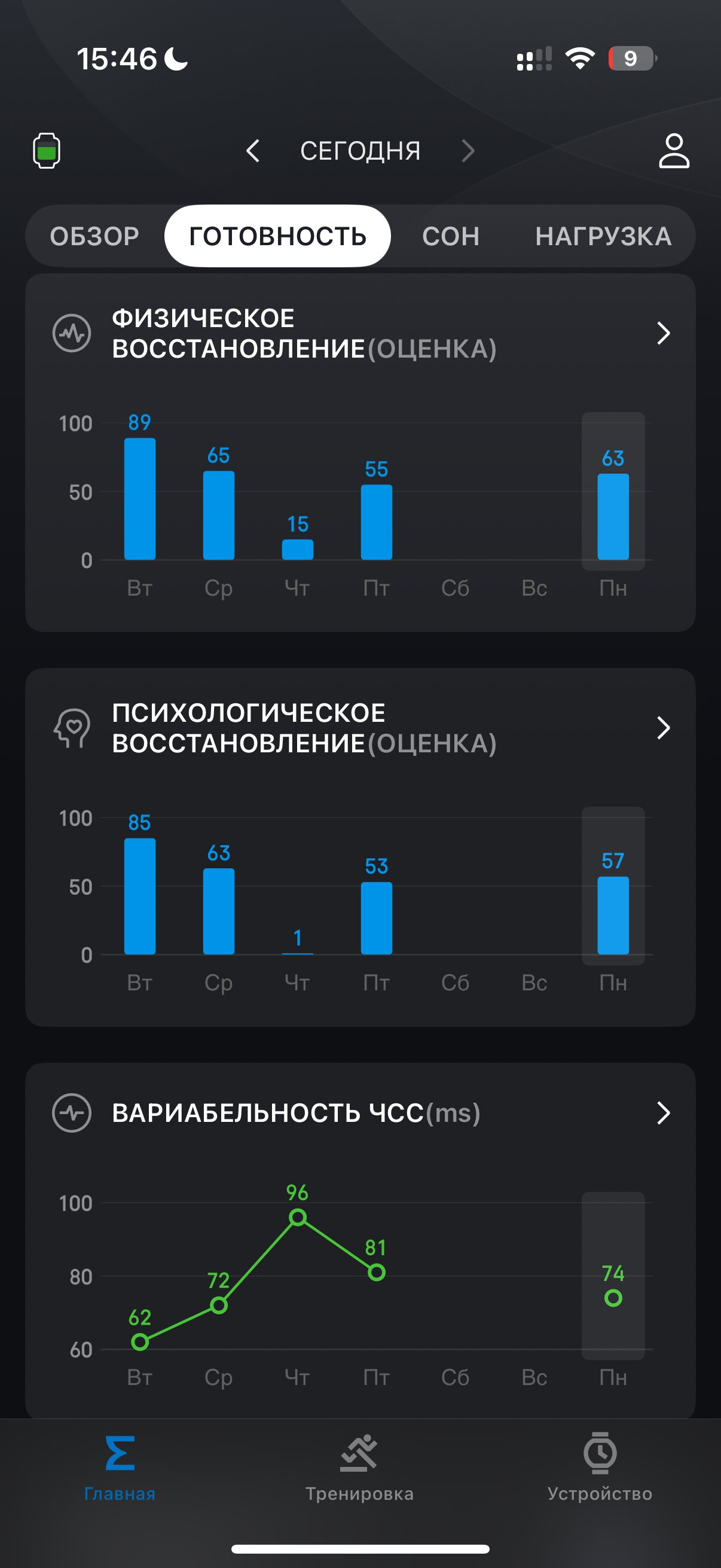Tap the СЕГОДНЯ date label

tap(360, 151)
